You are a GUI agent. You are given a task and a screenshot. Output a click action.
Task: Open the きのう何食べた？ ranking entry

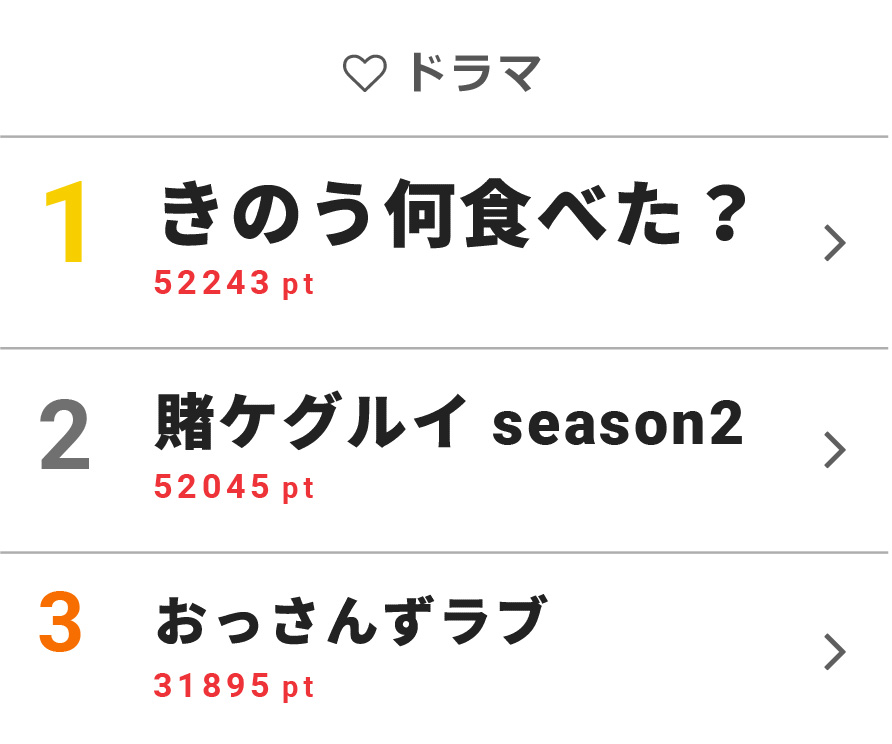coord(455,218)
